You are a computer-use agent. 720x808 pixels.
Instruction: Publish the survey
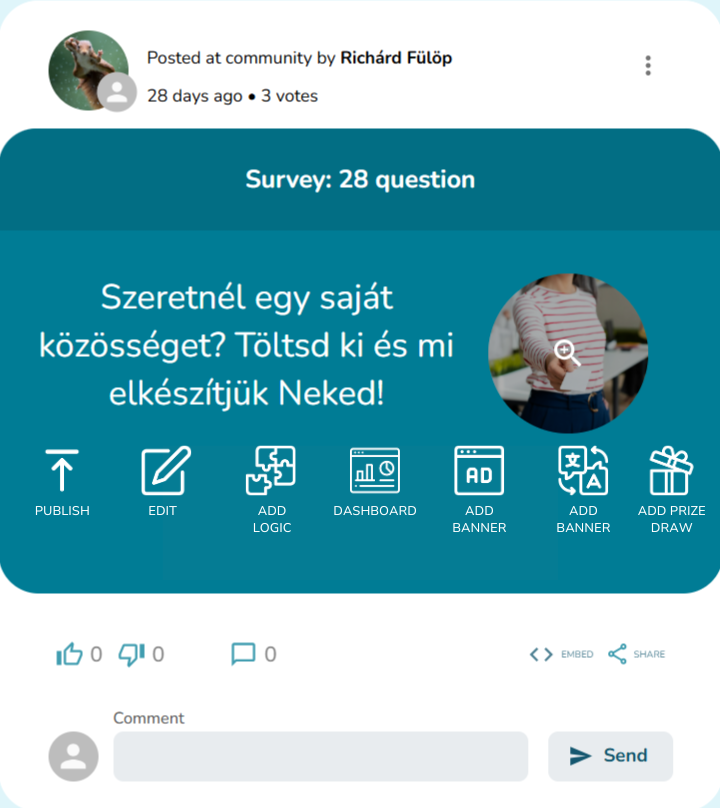[x=62, y=482]
